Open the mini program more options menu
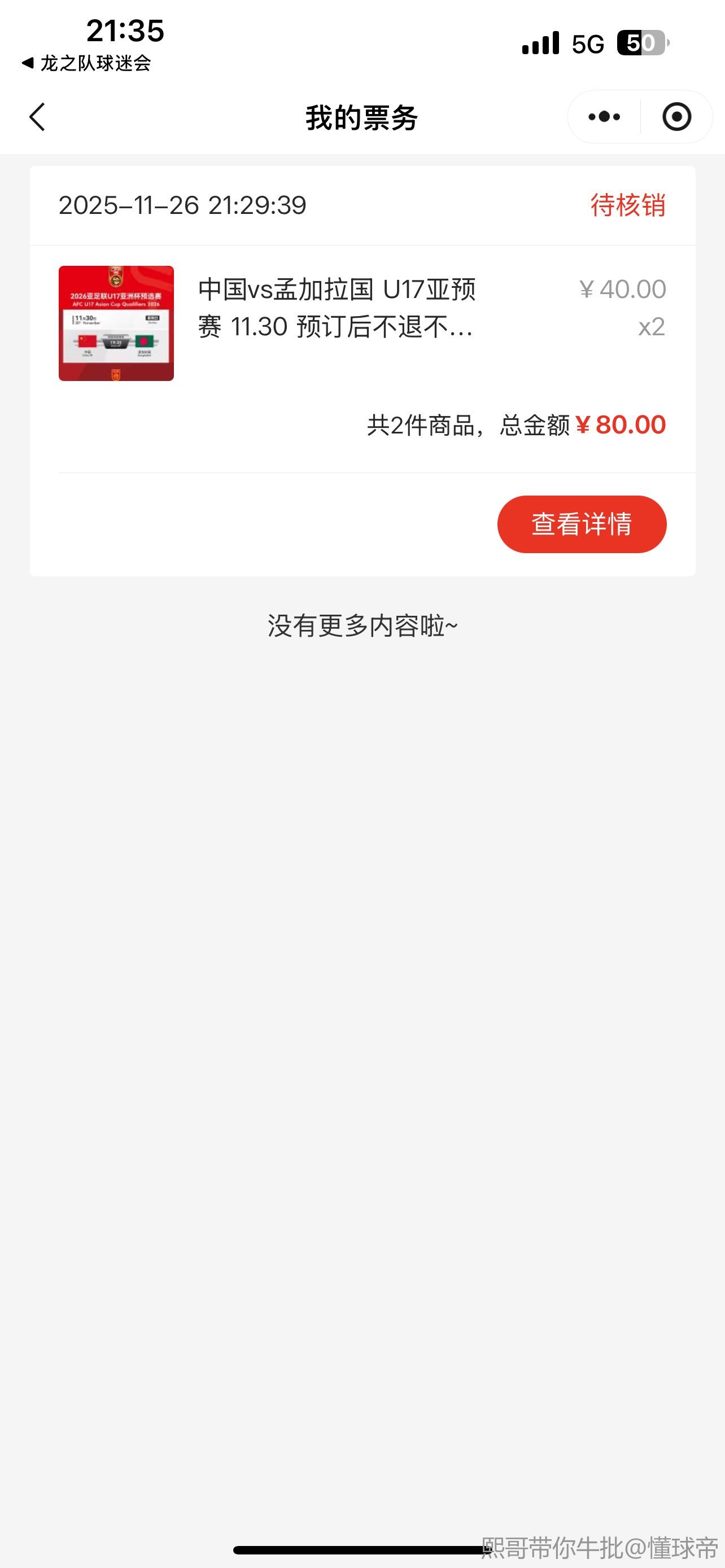Image resolution: width=725 pixels, height=1568 pixels. point(604,117)
